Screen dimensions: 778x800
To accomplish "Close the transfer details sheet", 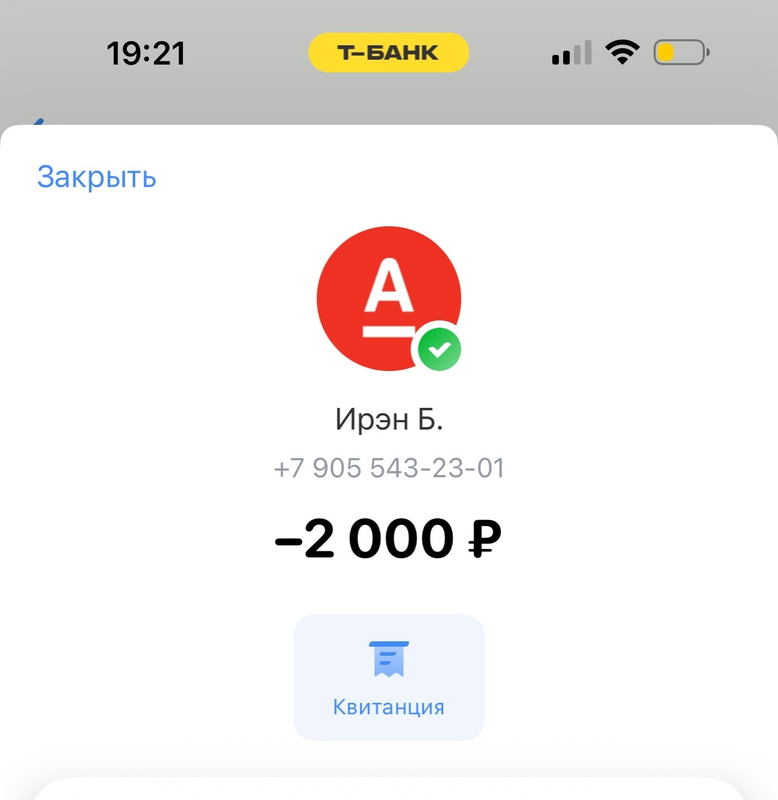I will click(x=96, y=177).
